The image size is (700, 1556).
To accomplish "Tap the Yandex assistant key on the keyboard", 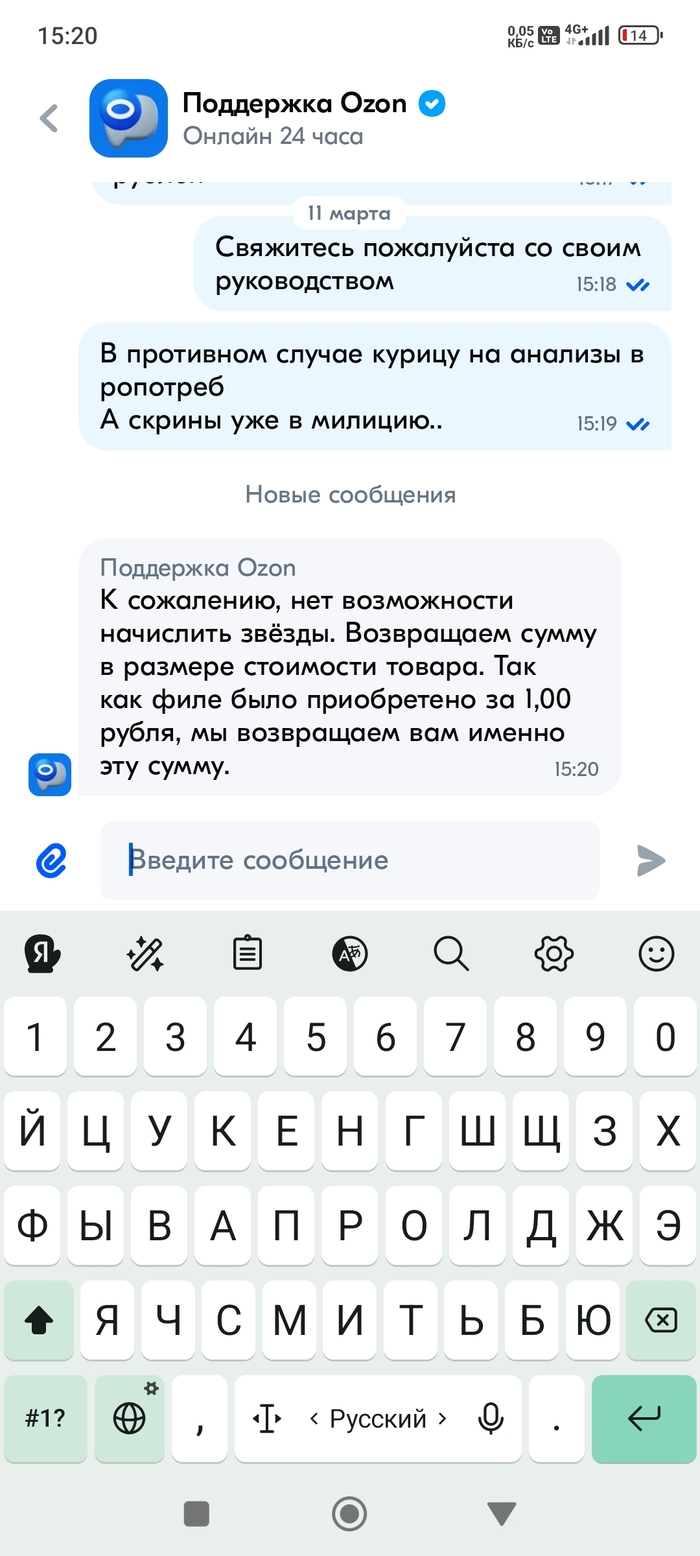I will [x=42, y=953].
